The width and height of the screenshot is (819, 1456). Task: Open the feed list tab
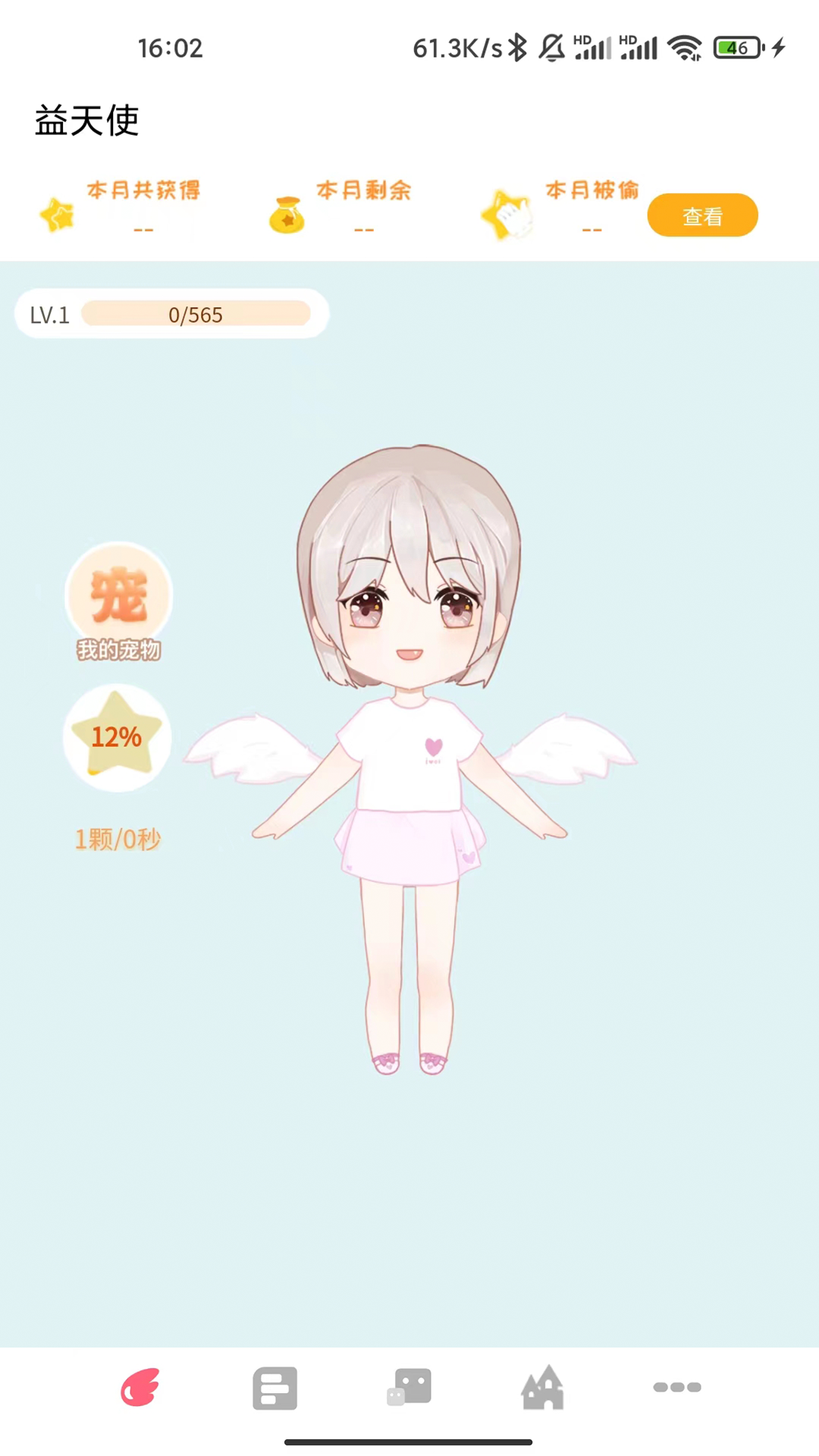click(x=275, y=1388)
